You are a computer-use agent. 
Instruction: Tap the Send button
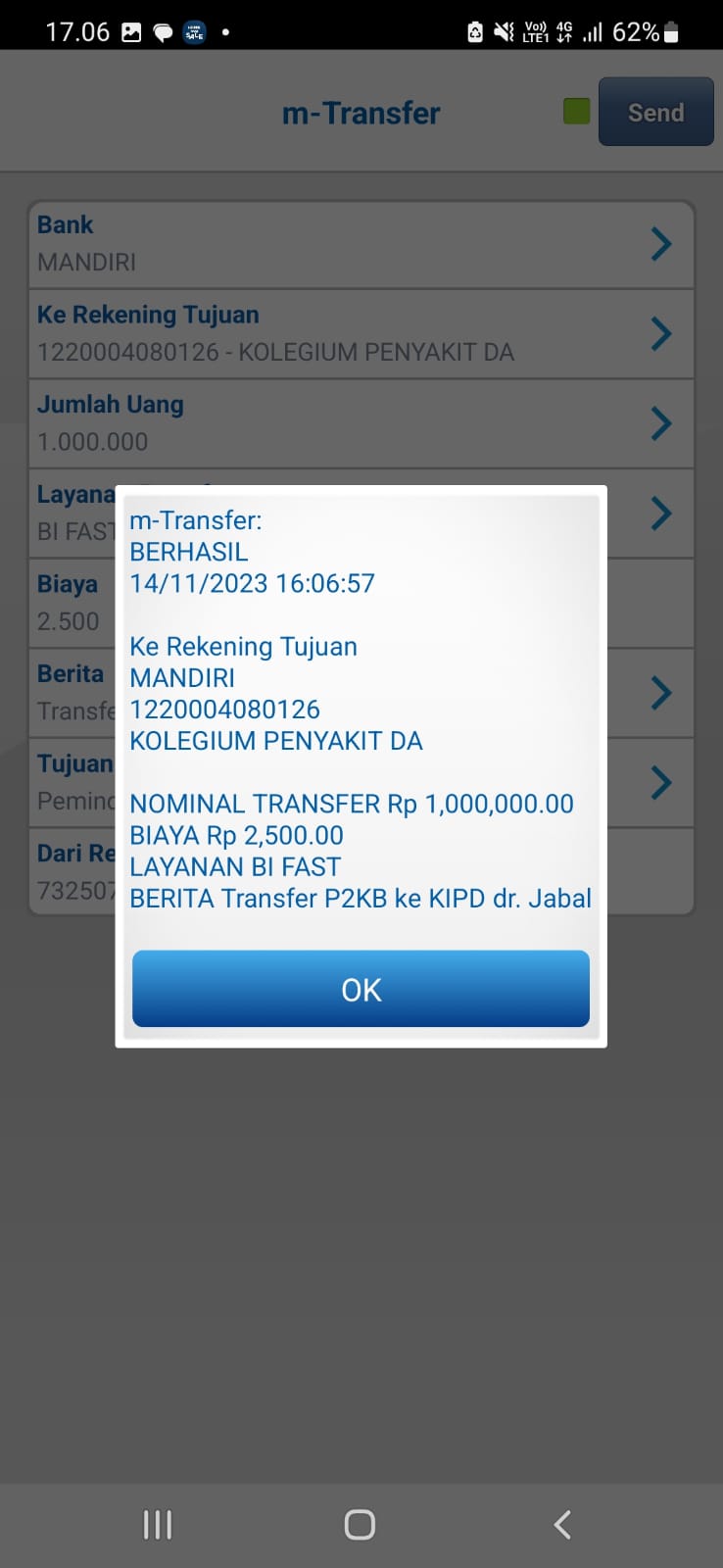coord(655,113)
